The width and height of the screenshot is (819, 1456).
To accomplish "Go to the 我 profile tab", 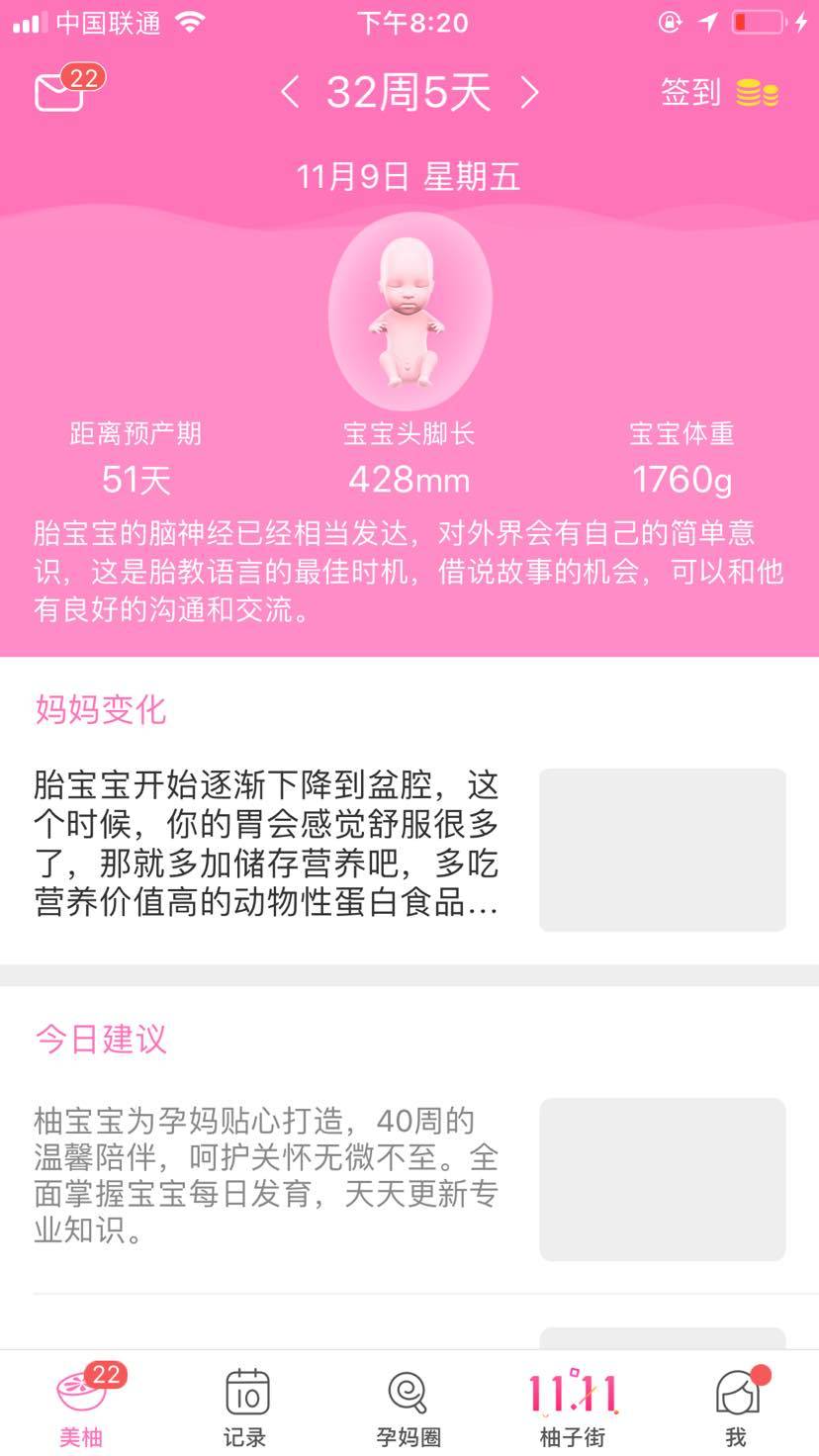I will coord(737,1406).
